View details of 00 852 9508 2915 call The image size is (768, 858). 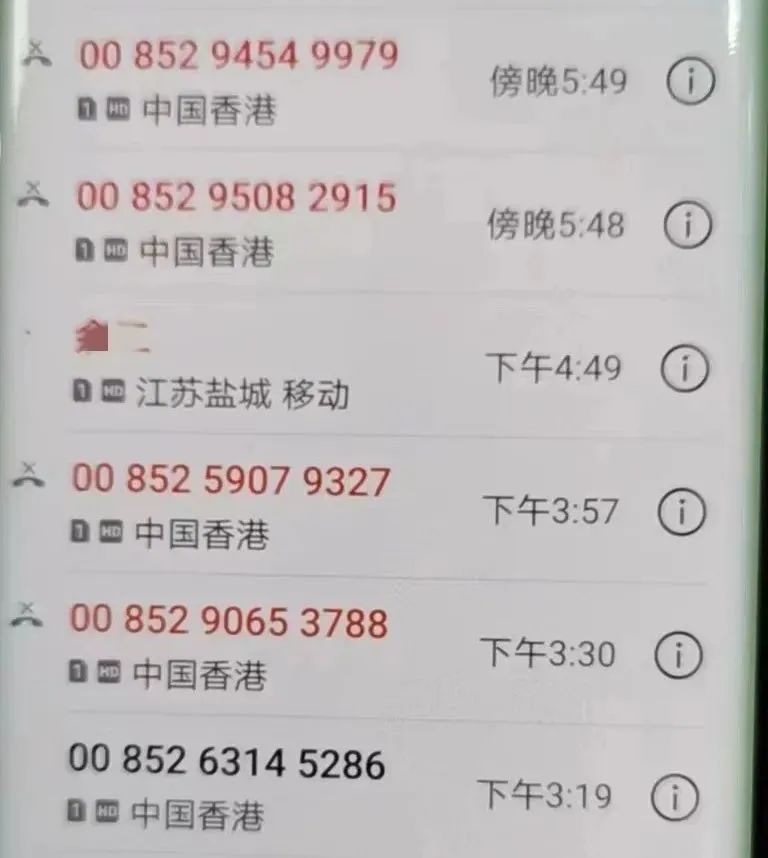(x=689, y=225)
